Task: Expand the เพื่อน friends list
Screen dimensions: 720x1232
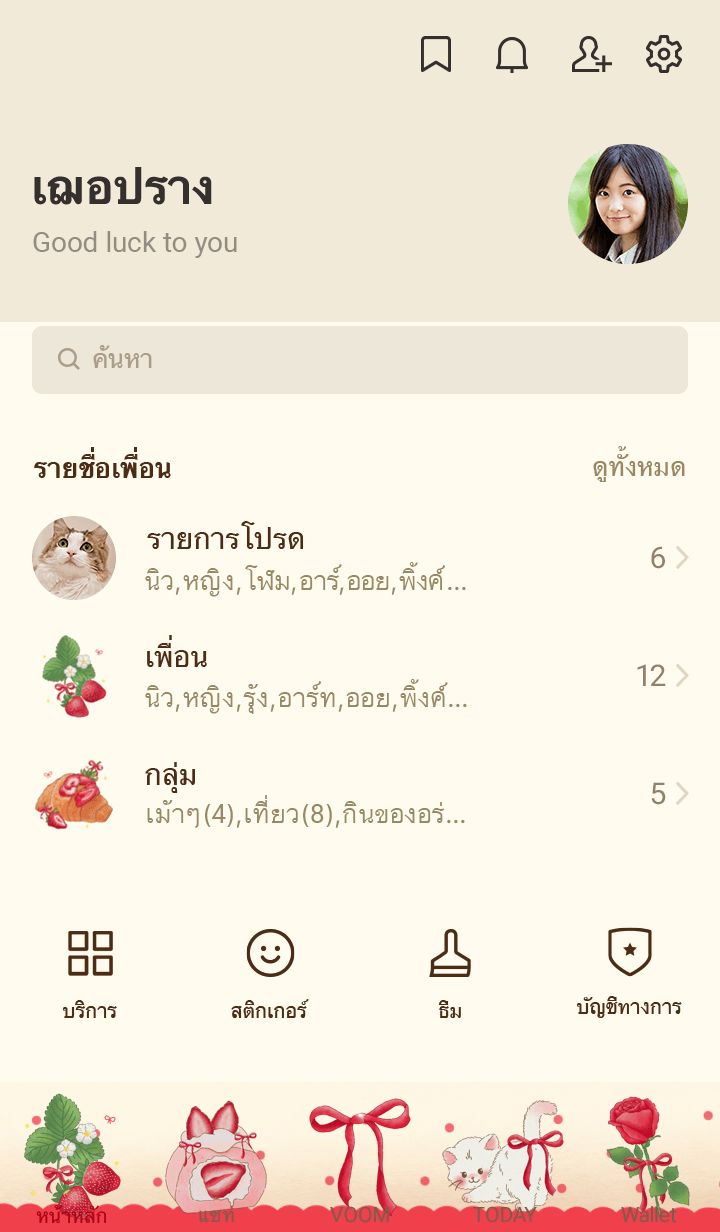Action: point(360,676)
